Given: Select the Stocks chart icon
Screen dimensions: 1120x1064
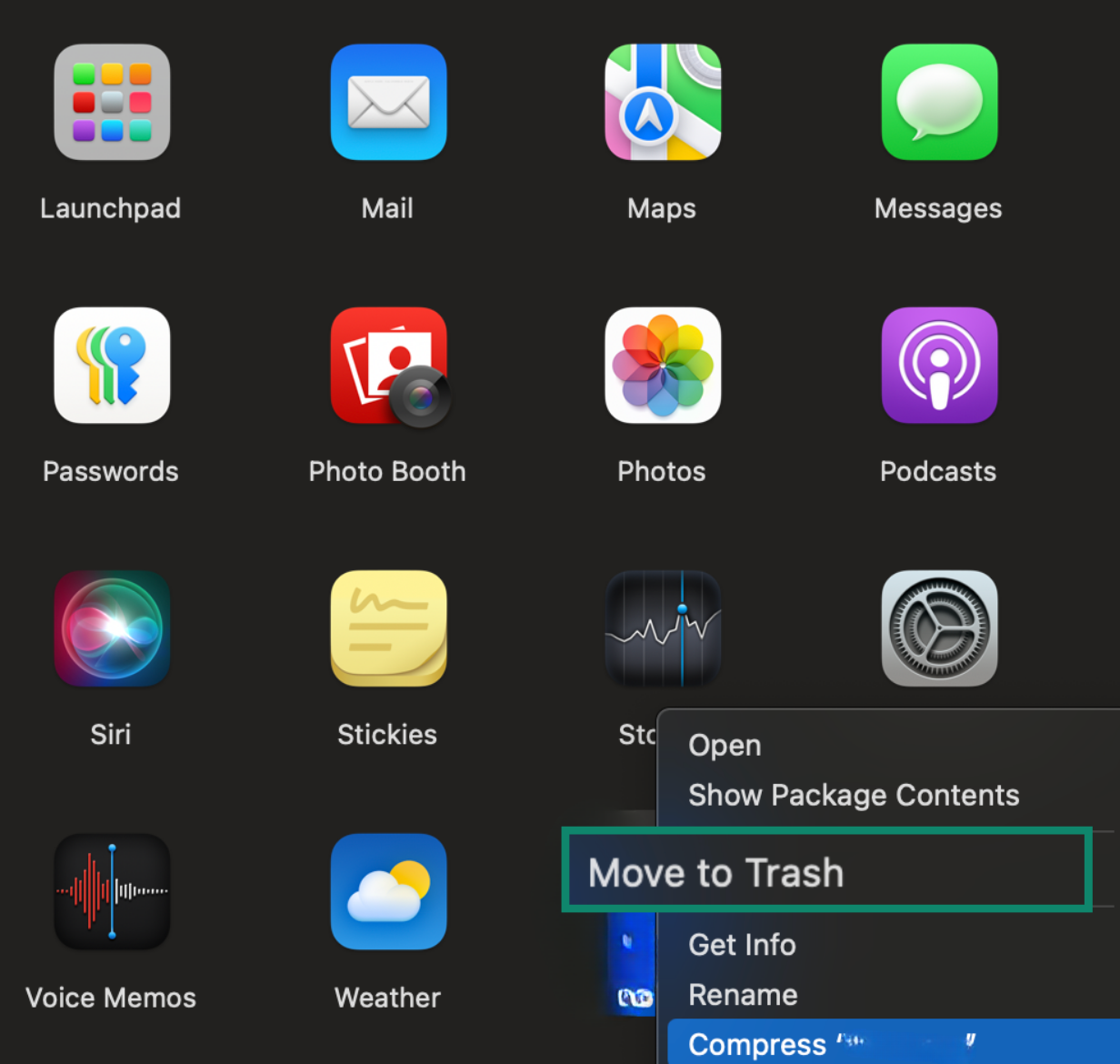Looking at the screenshot, I should tap(663, 628).
